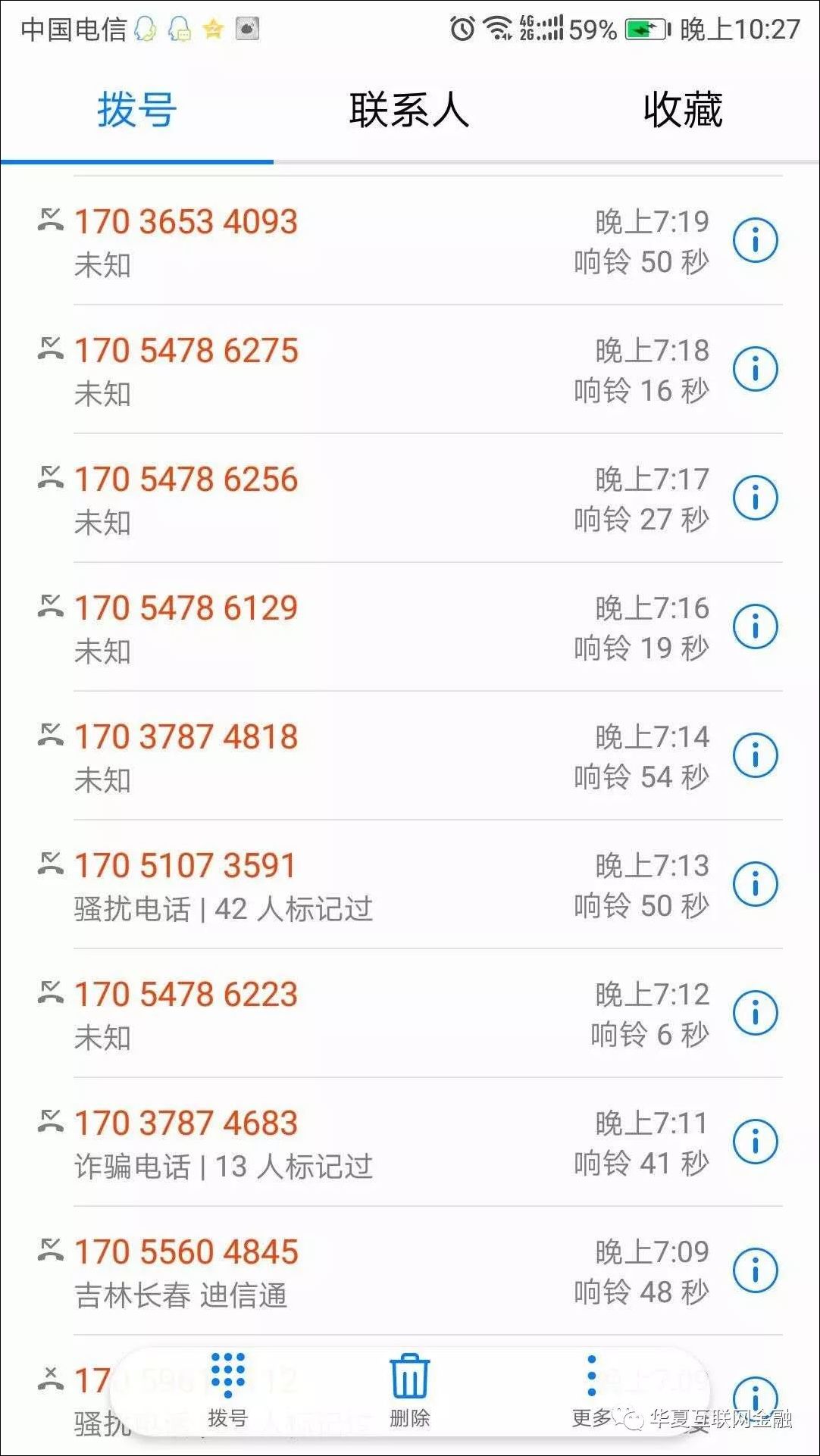Open info for 170 5478 6256

click(x=755, y=498)
